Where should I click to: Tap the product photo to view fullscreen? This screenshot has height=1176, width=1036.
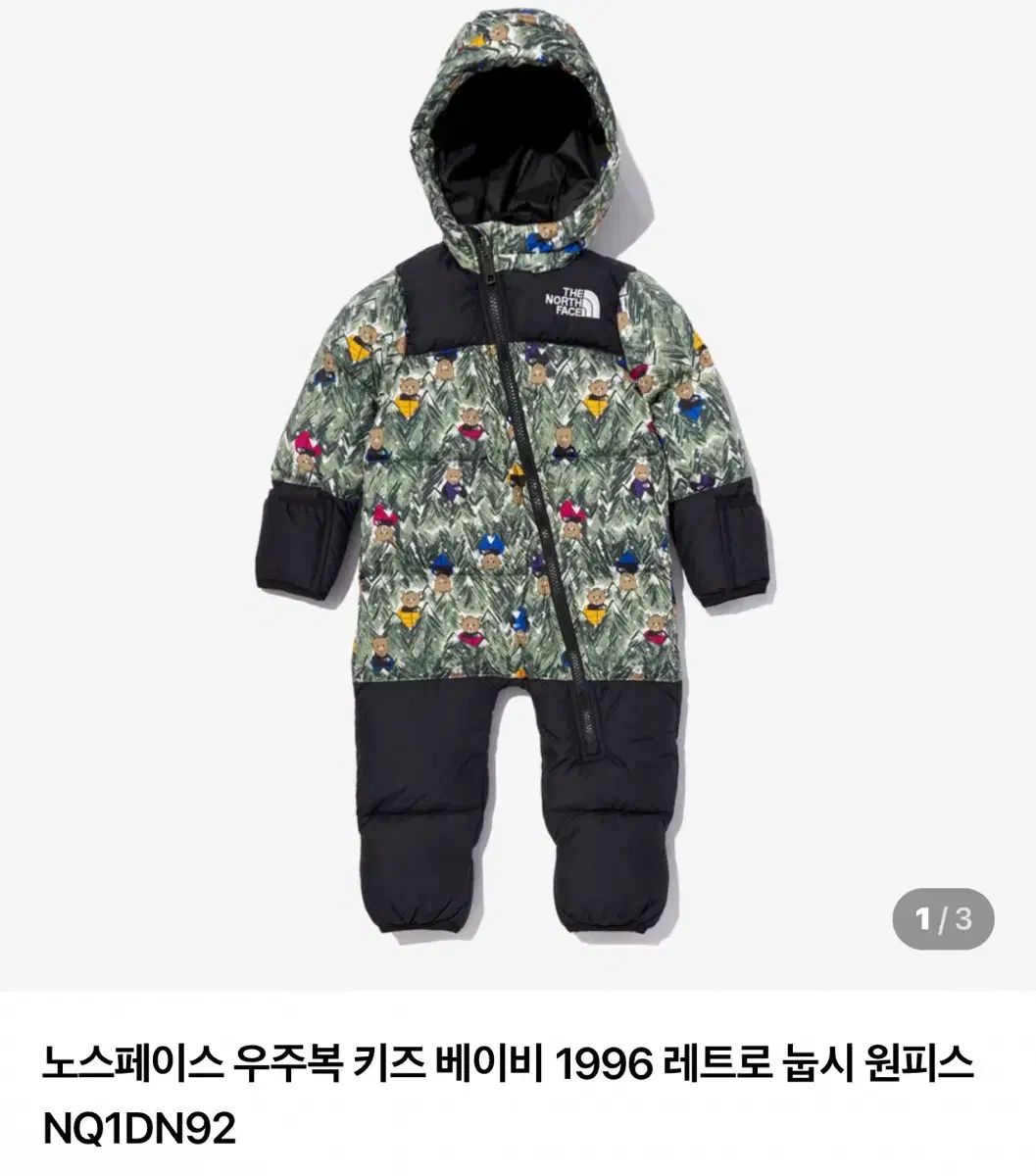pos(510,490)
